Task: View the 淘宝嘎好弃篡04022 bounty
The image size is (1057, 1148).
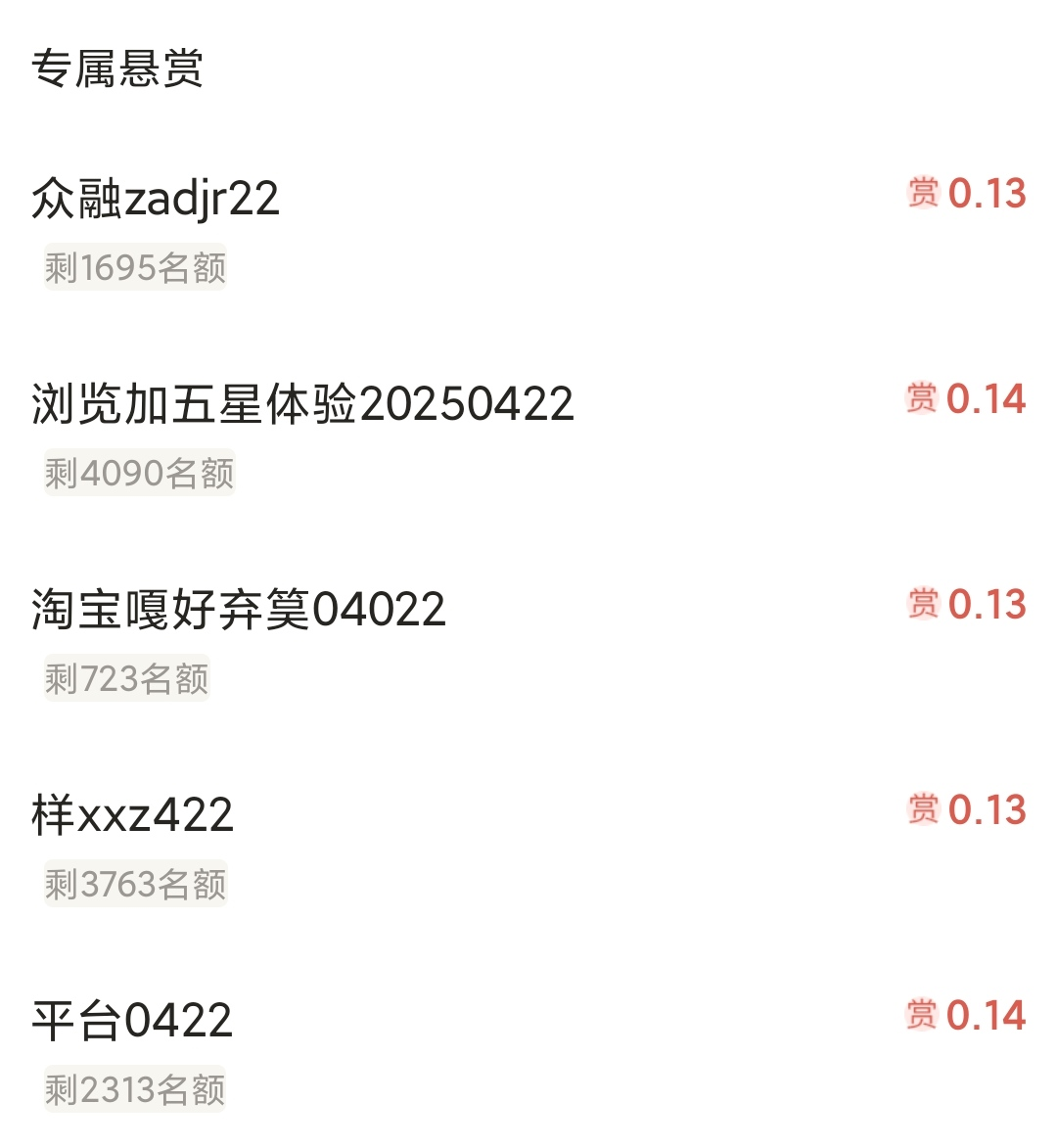Action: 239,610
